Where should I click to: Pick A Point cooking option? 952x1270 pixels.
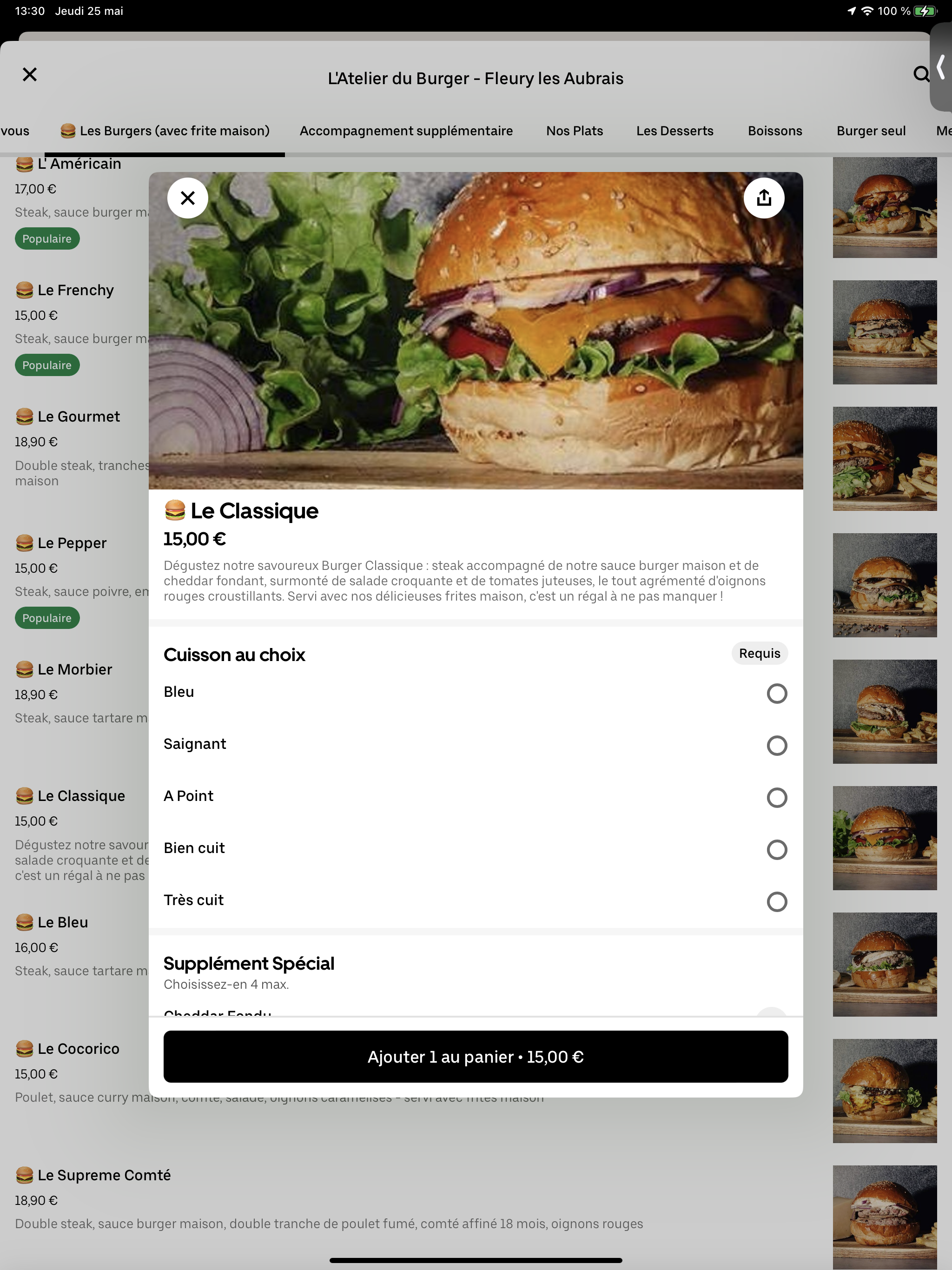[x=776, y=798]
